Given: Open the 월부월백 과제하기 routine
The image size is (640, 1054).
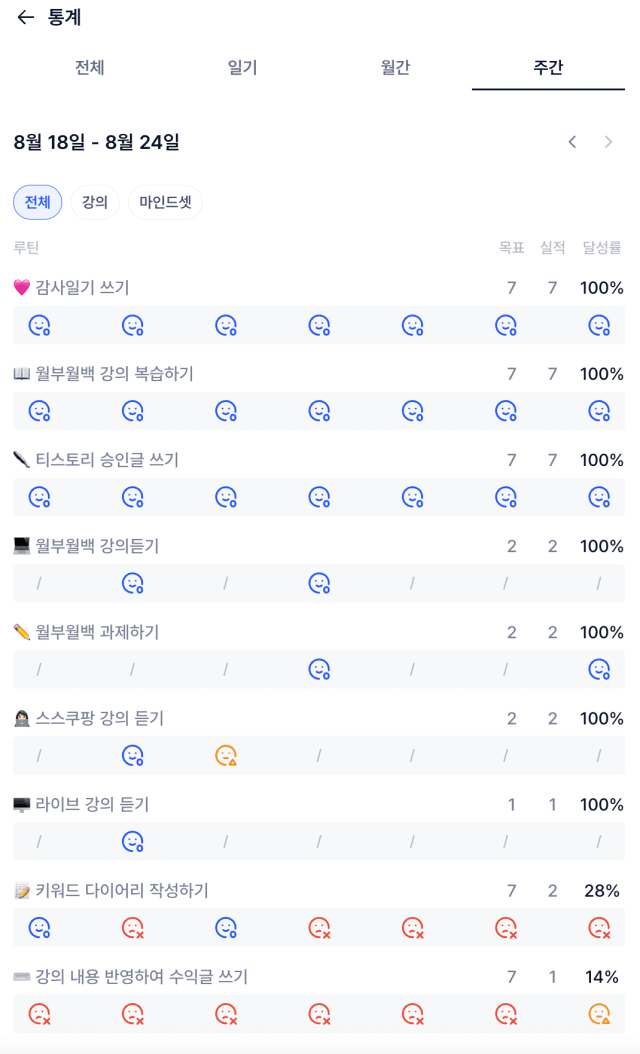Looking at the screenshot, I should [97, 632].
